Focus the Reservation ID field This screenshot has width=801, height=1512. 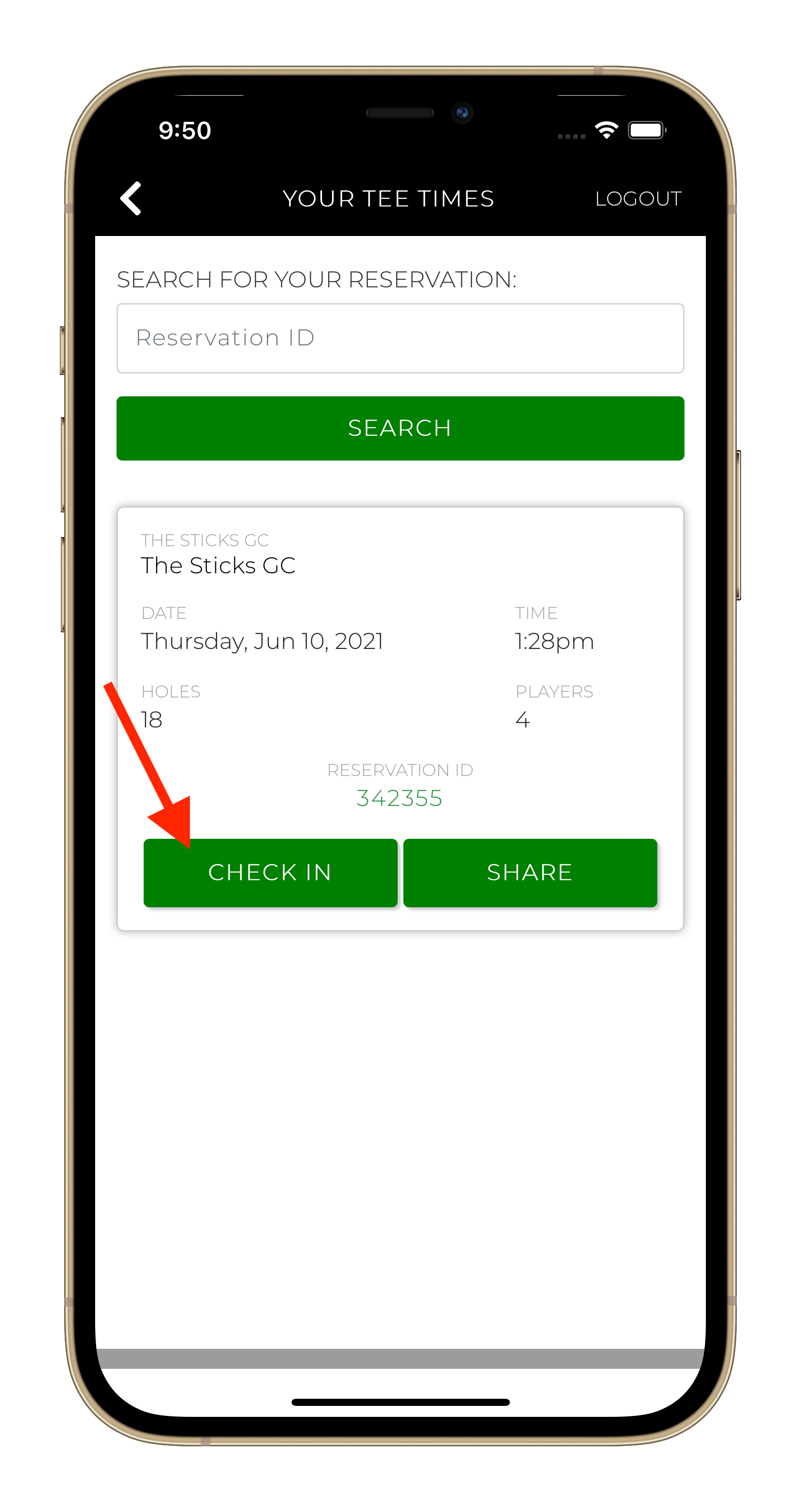point(400,338)
